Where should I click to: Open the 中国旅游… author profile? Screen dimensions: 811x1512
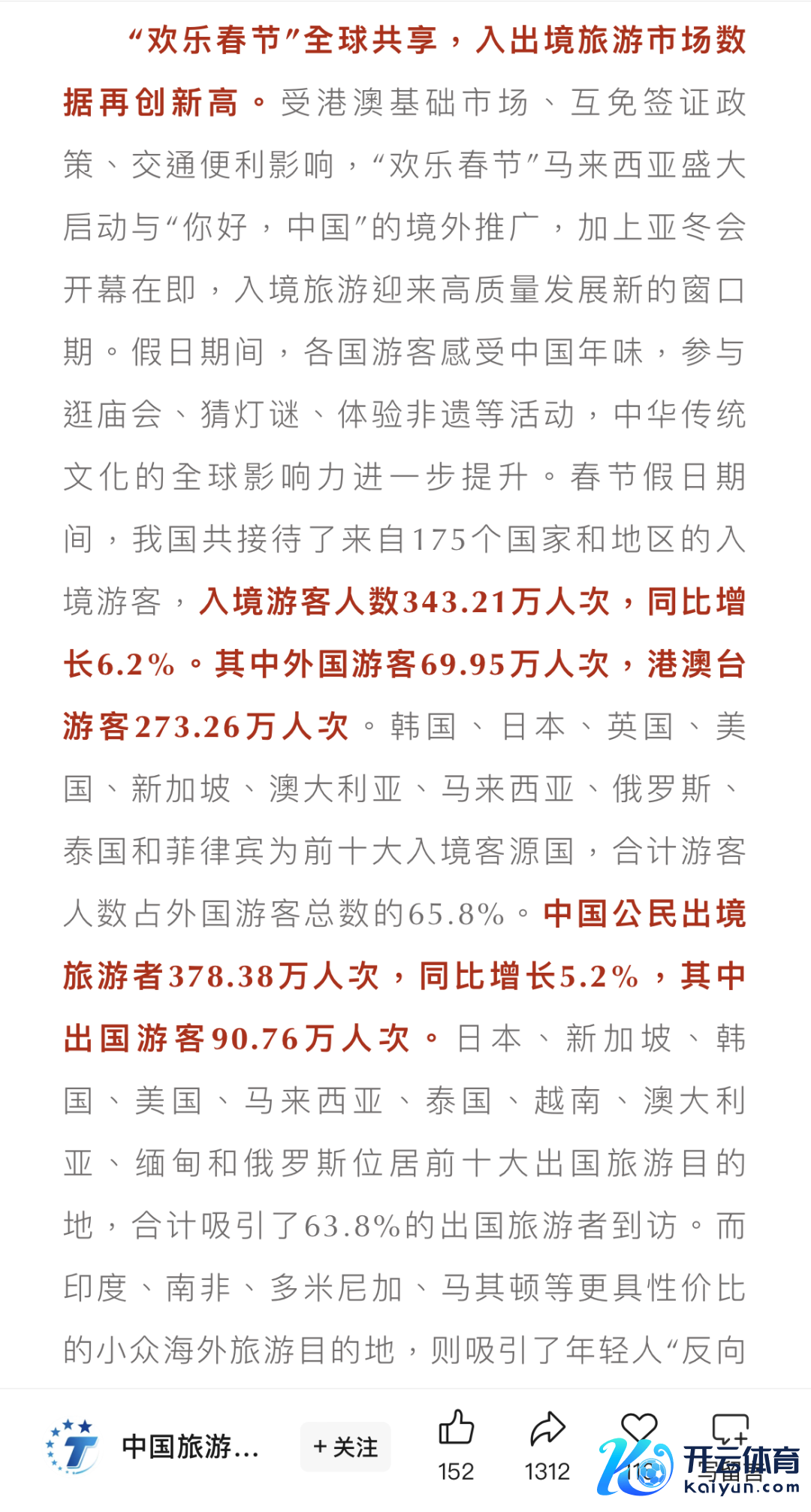(190, 1447)
